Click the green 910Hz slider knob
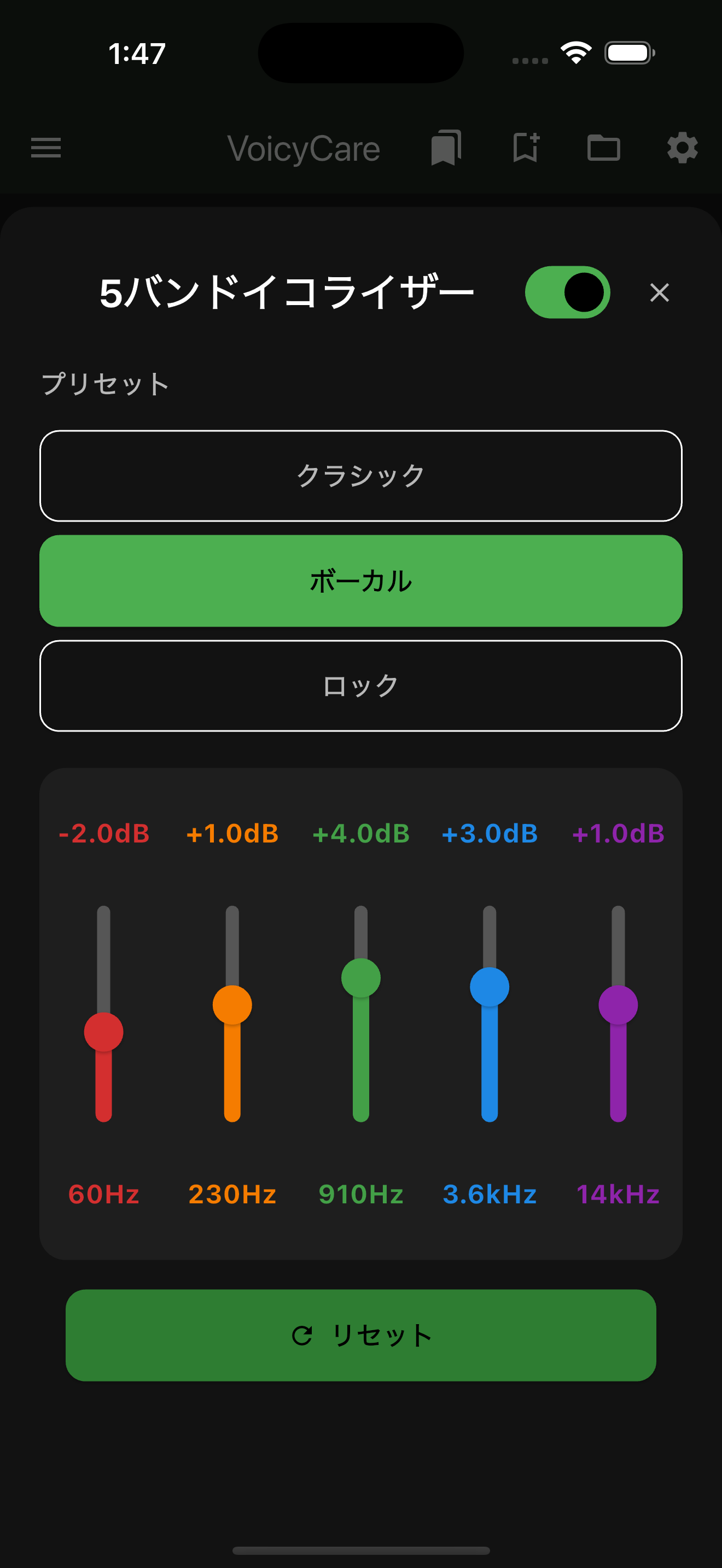 [x=360, y=978]
